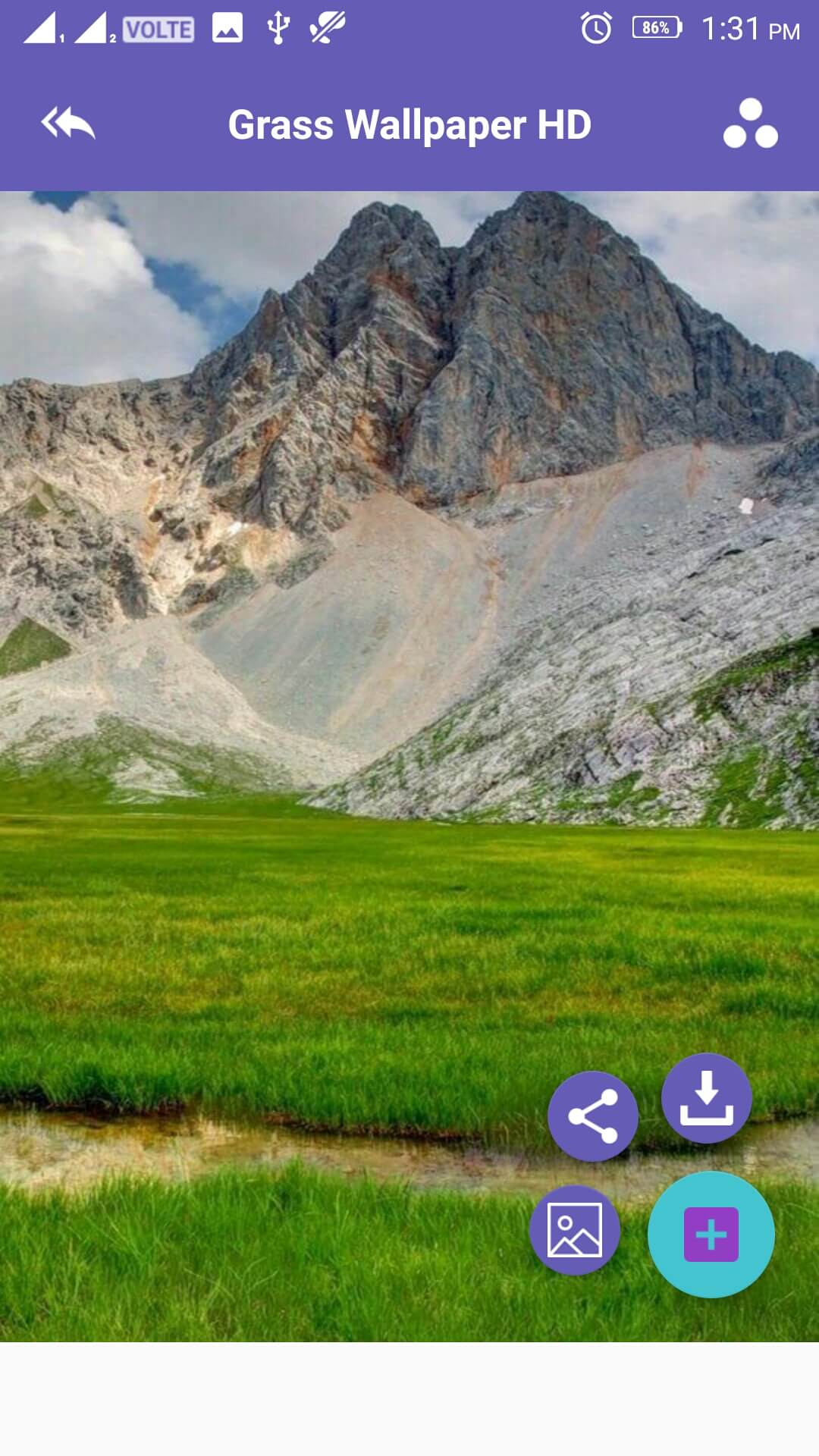Viewport: 819px width, 1456px height.
Task: Tap the screenshot image icon in status bar
Action: tap(226, 29)
